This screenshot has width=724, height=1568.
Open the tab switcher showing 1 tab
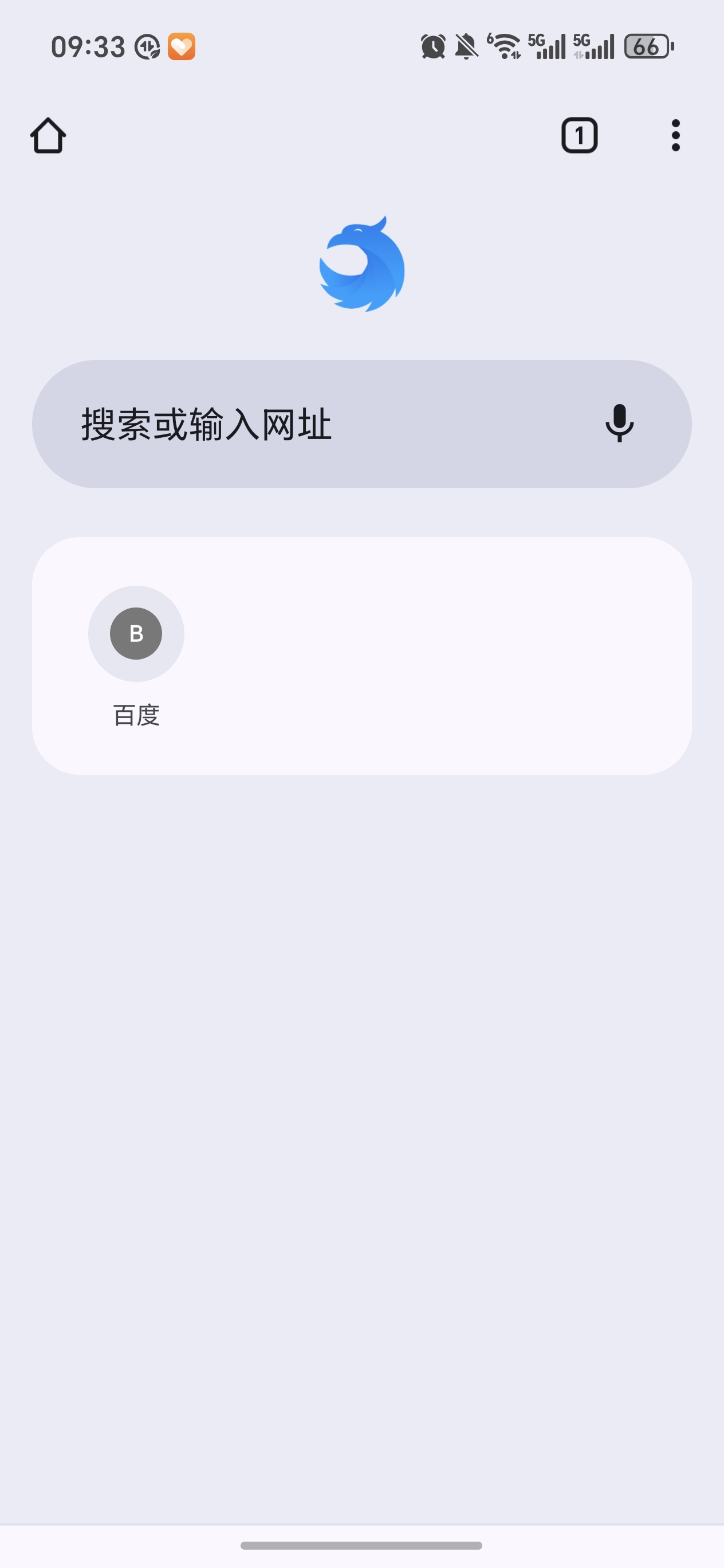point(579,135)
